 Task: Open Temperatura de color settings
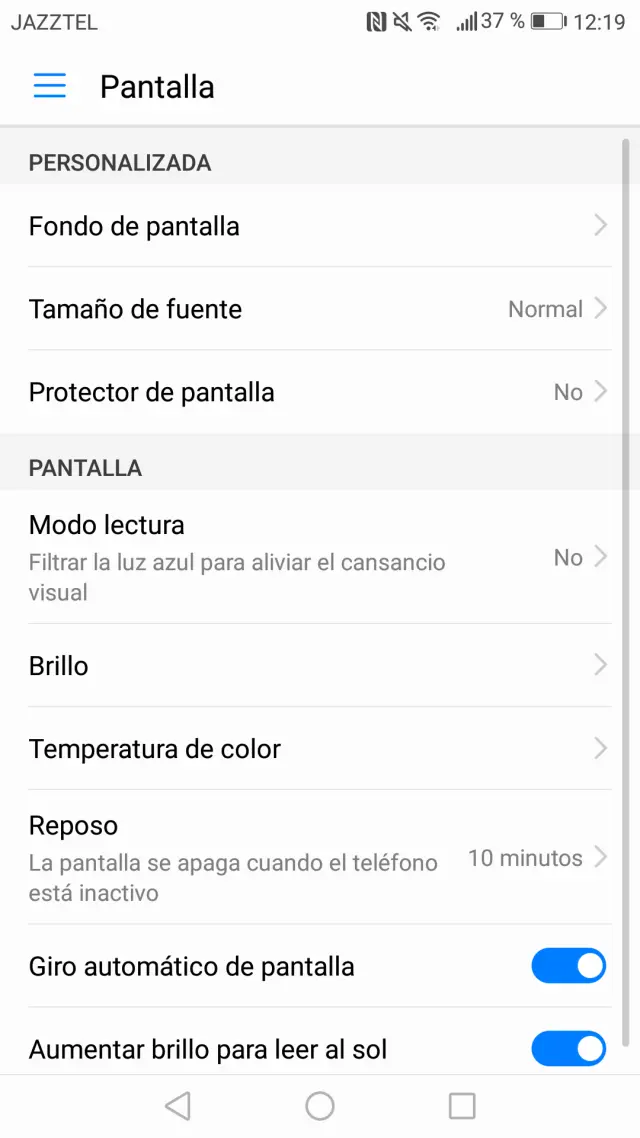pyautogui.click(x=318, y=748)
